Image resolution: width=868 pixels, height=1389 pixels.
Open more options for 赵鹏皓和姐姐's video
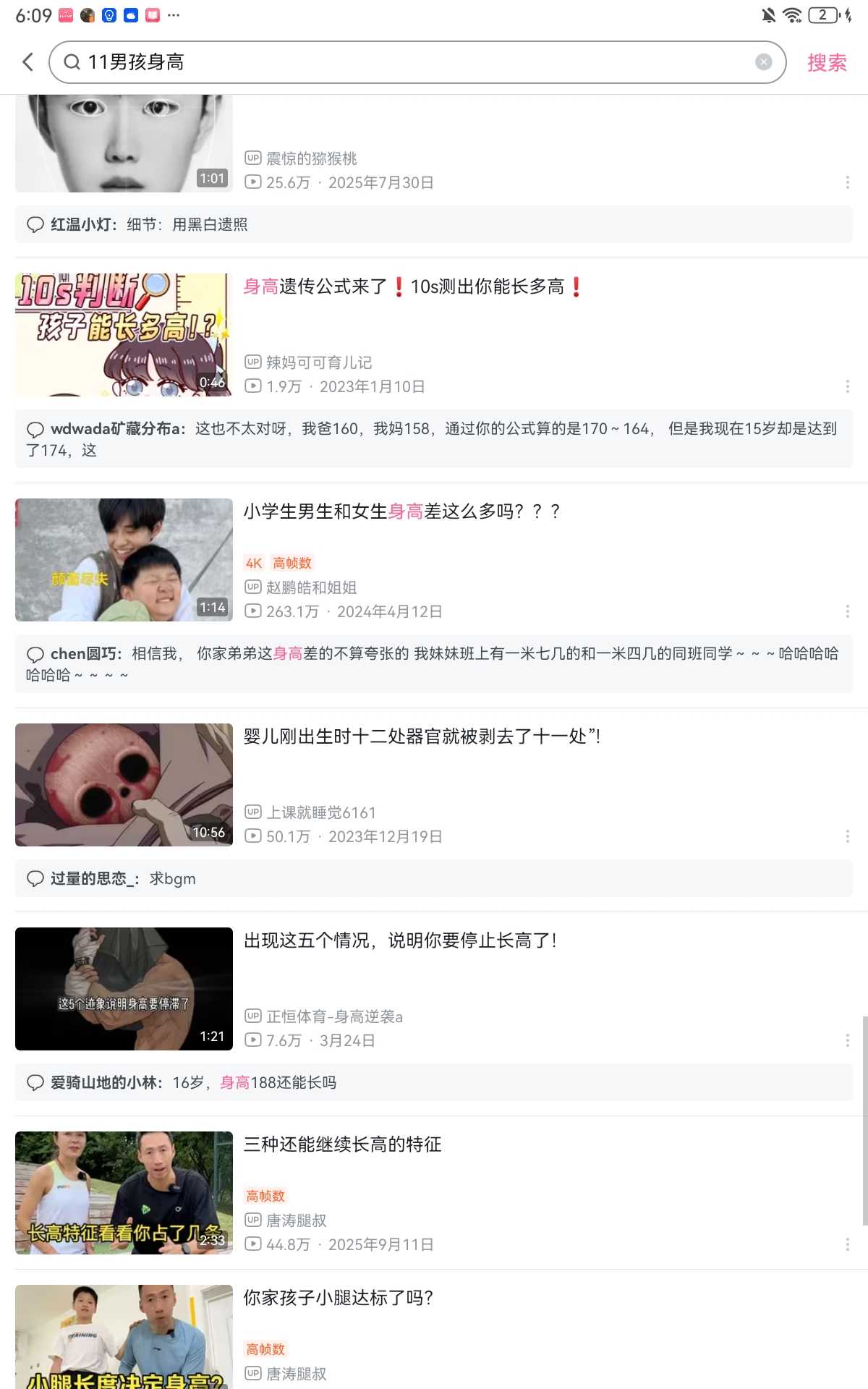click(847, 611)
